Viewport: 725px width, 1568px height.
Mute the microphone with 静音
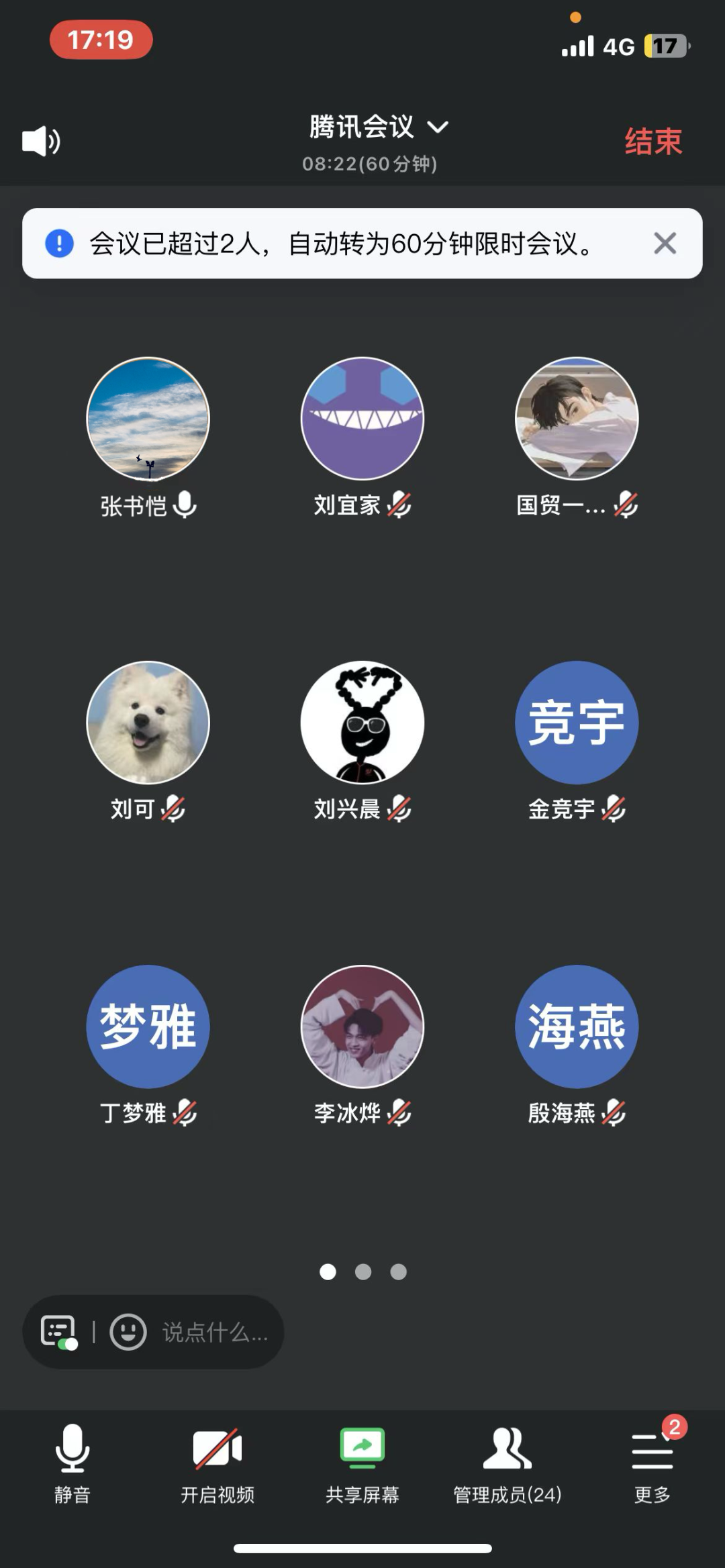click(x=72, y=1464)
